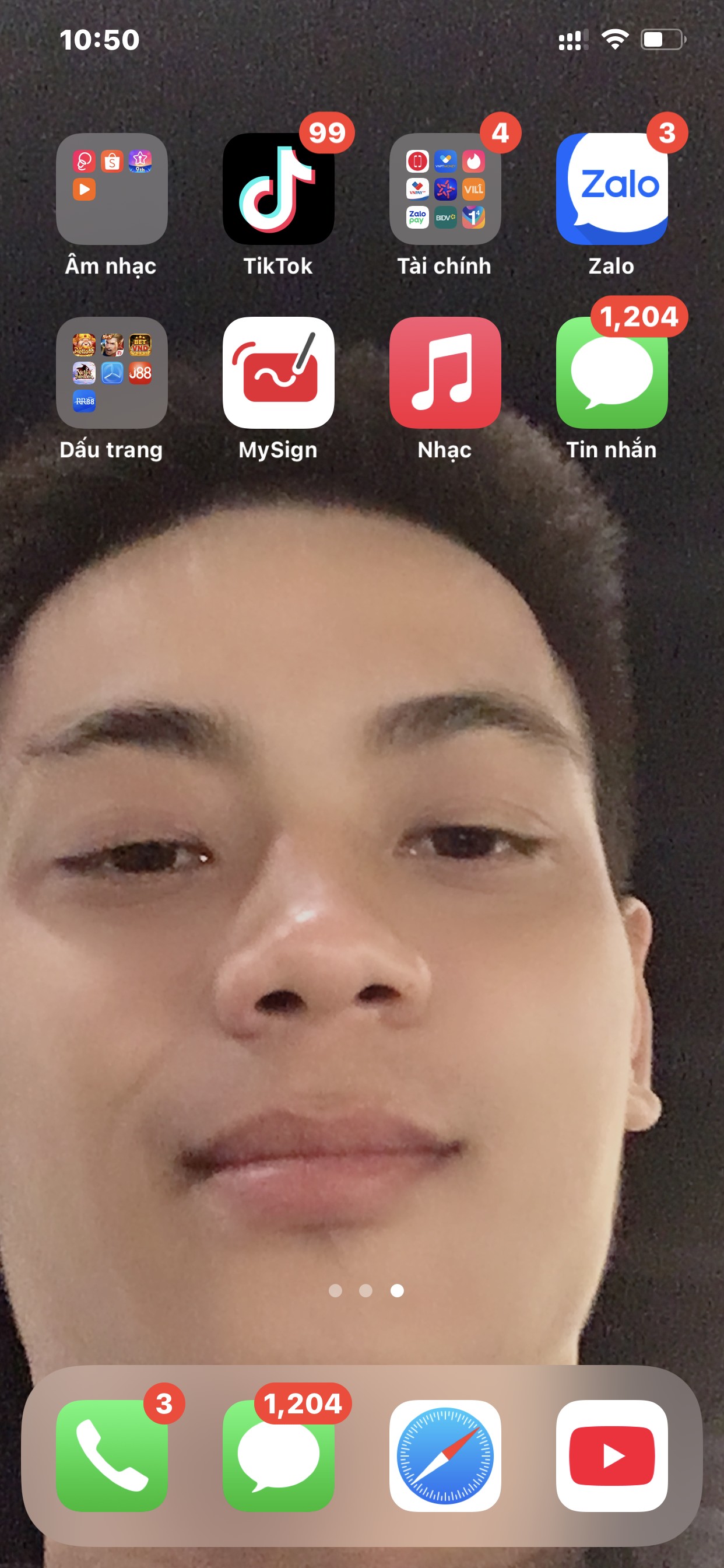Tap the home screen page indicator dots

click(365, 1290)
